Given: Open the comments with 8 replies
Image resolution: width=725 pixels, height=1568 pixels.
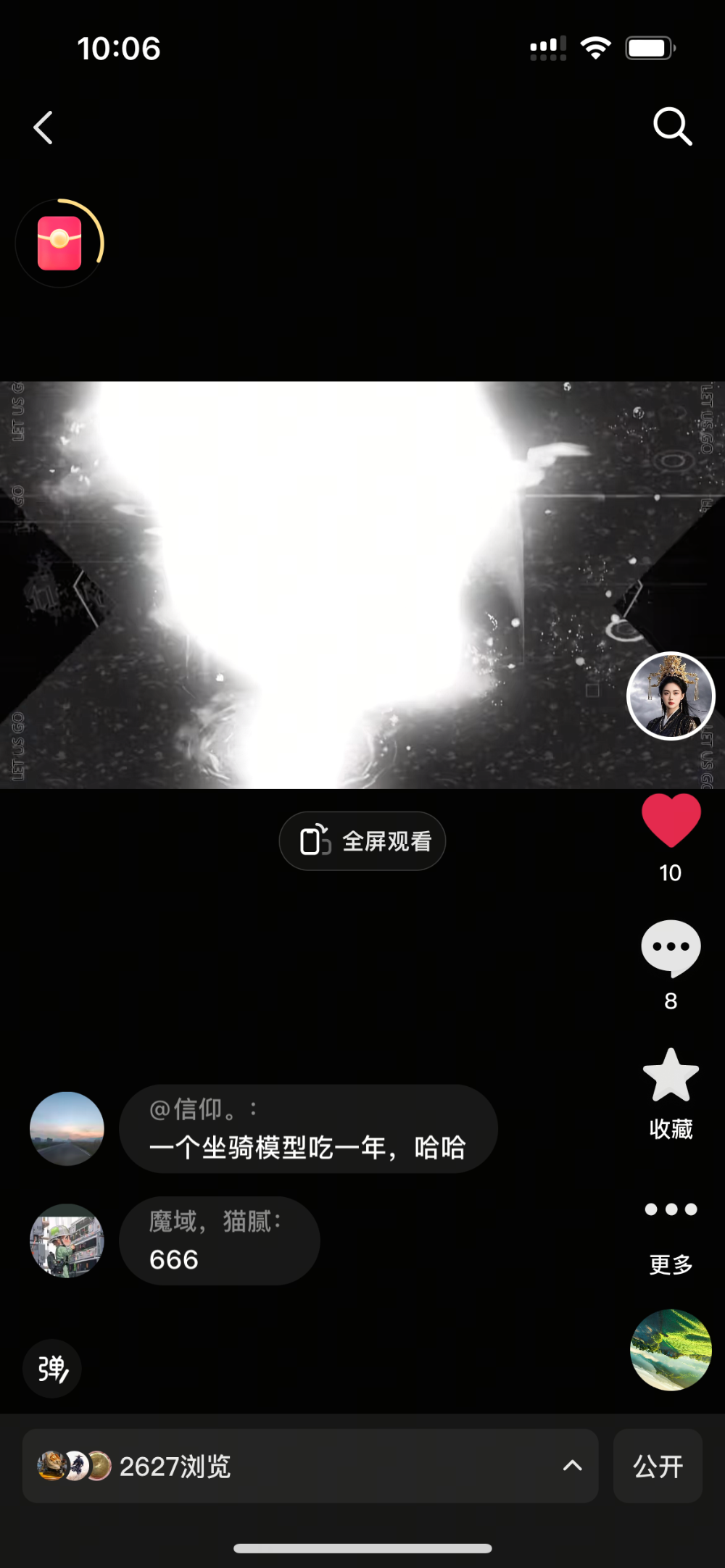Looking at the screenshot, I should [671, 948].
